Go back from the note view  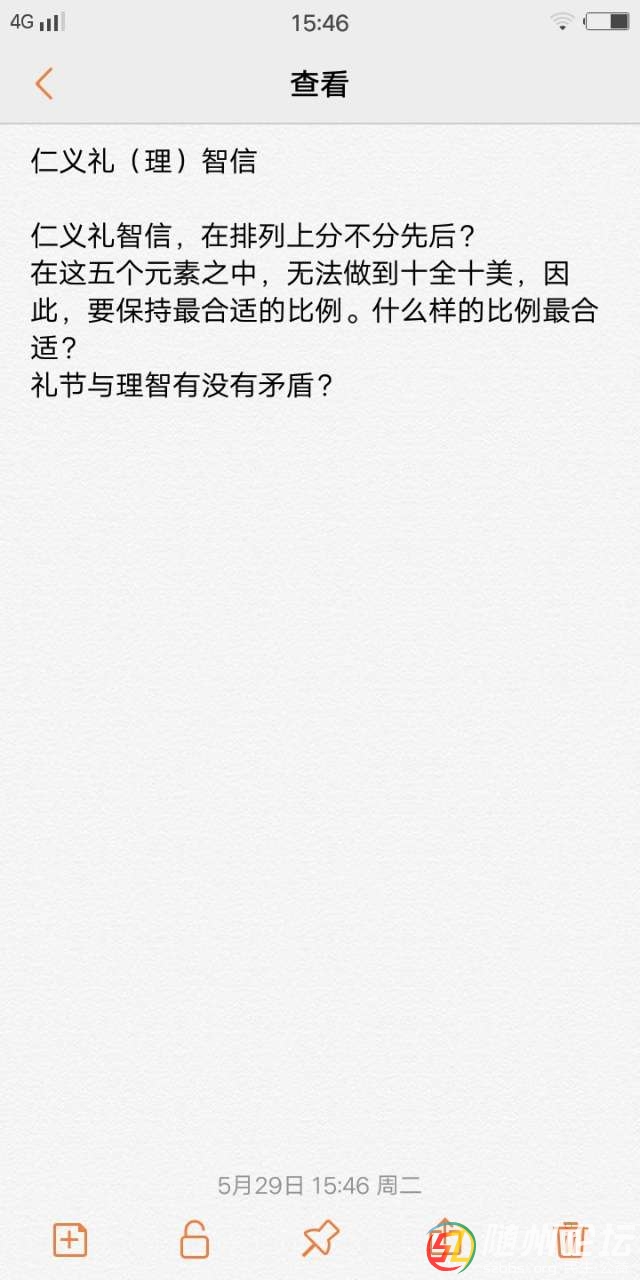click(44, 84)
